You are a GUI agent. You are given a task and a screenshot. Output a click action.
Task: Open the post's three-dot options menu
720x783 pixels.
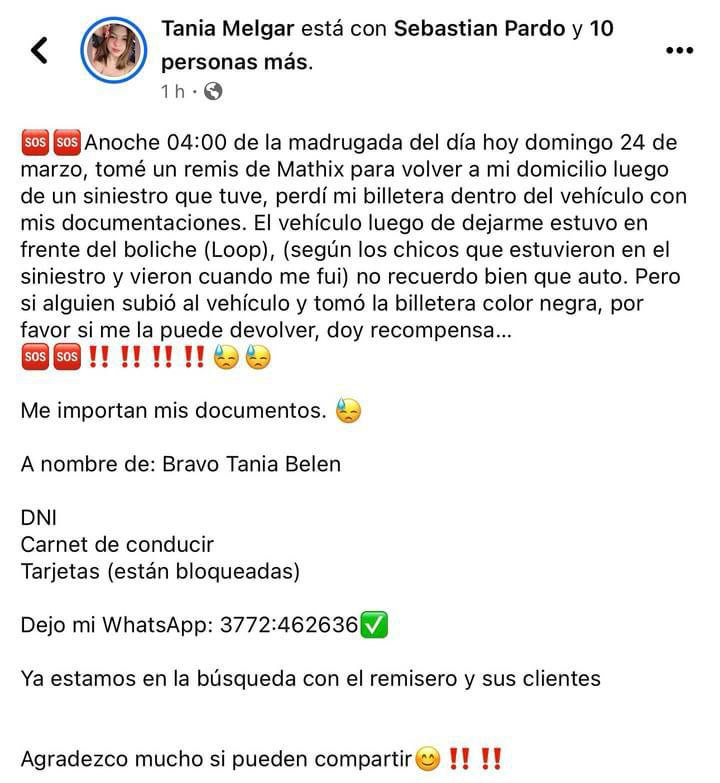679,49
